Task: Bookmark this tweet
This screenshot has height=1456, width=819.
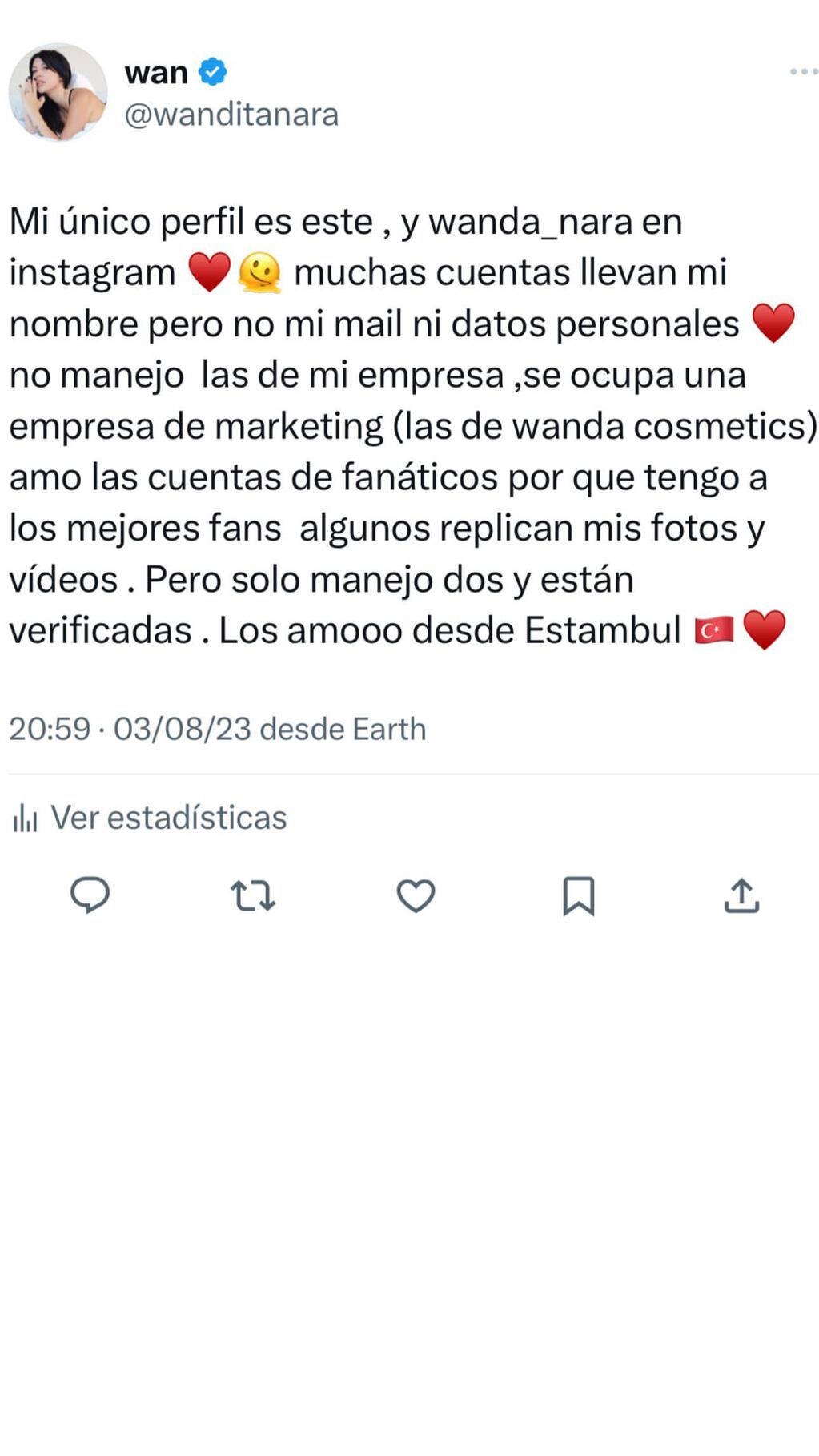Action: [x=578, y=895]
